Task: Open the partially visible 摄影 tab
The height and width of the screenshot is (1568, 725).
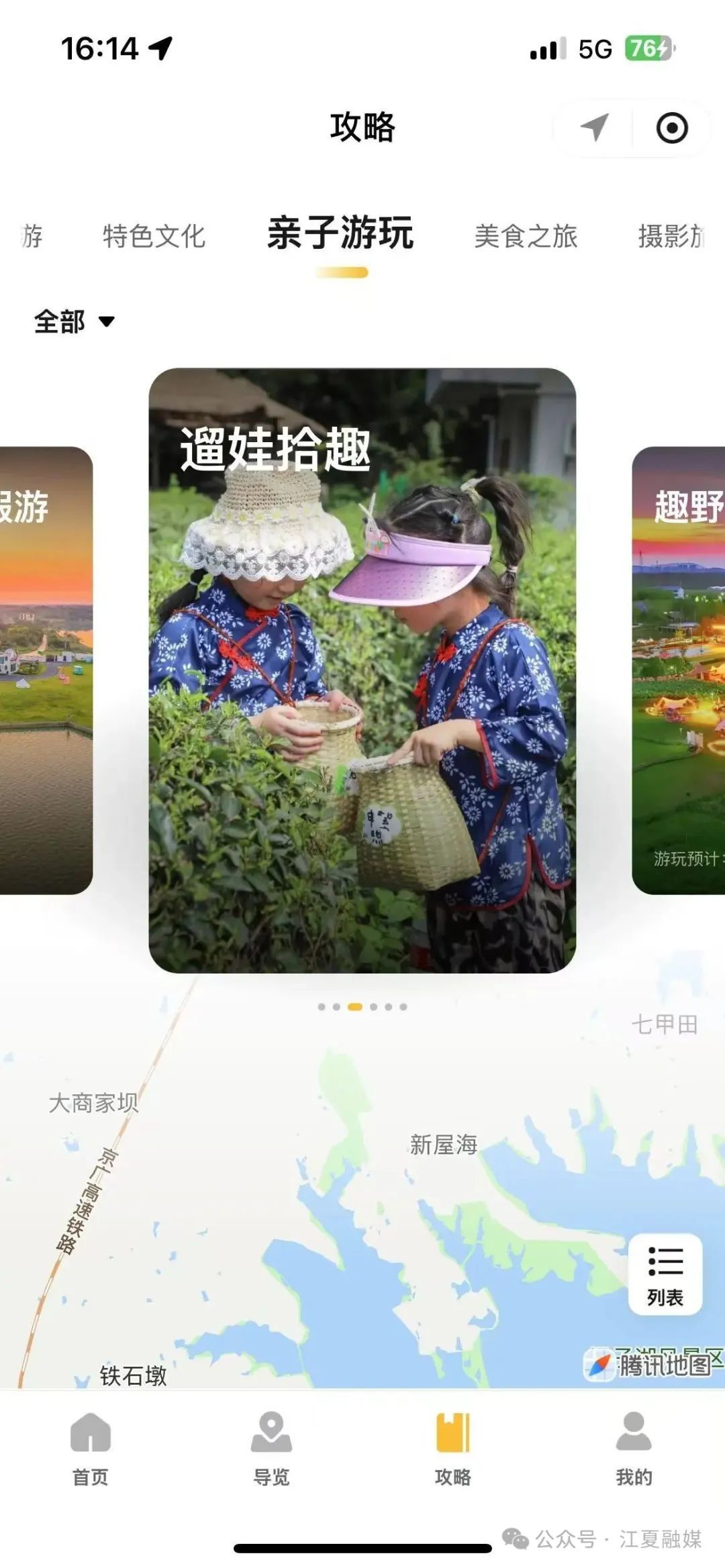Action: [x=671, y=236]
